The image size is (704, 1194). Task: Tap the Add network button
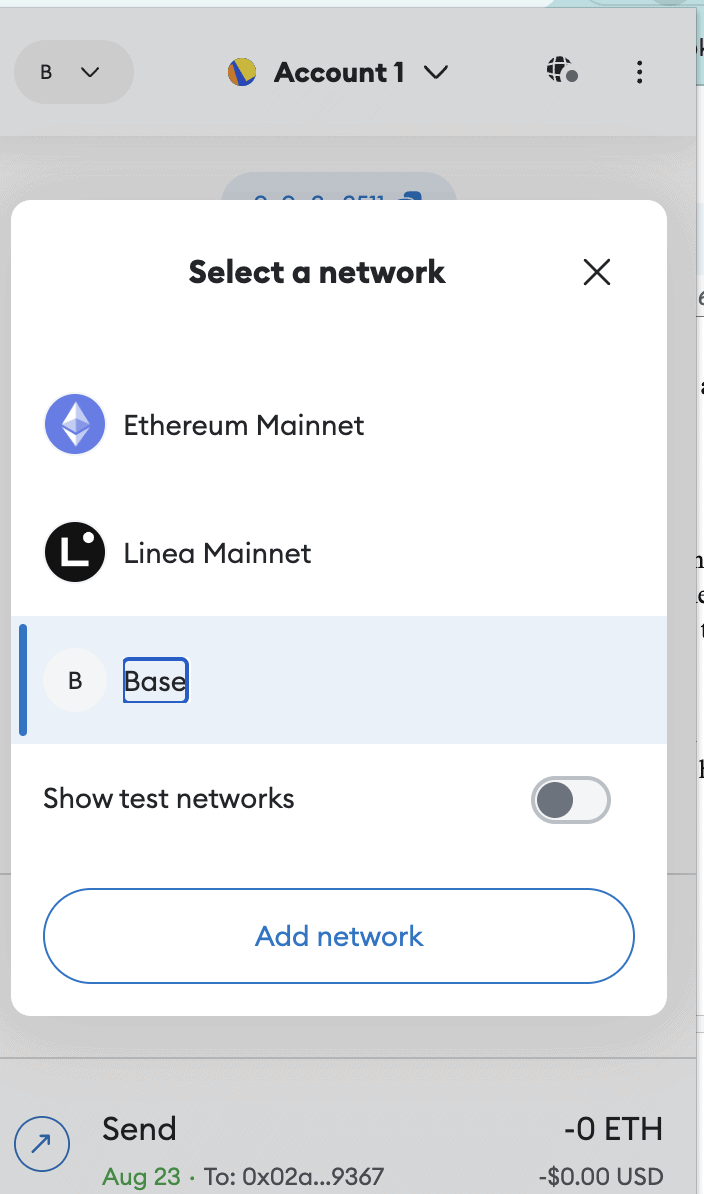339,936
